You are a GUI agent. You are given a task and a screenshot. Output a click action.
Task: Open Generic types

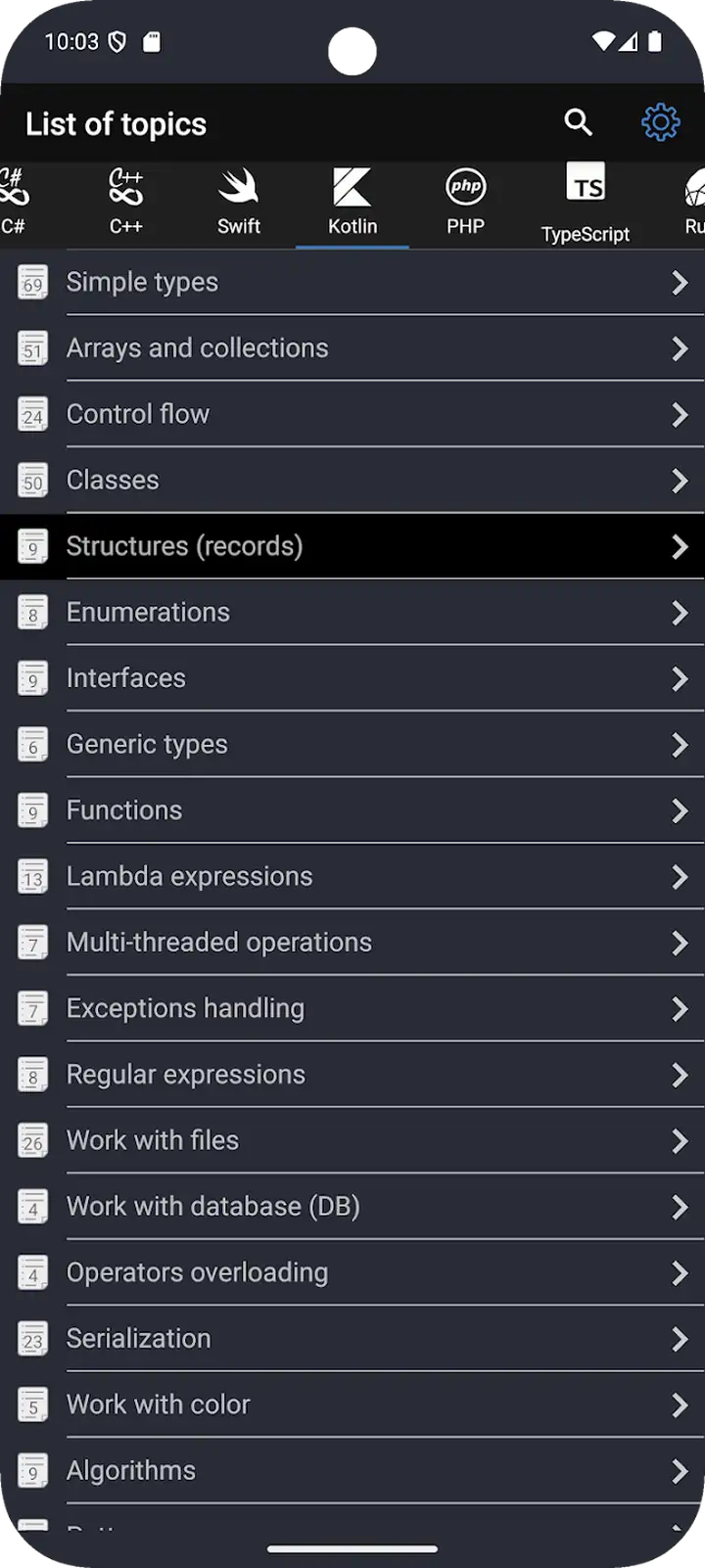point(352,745)
